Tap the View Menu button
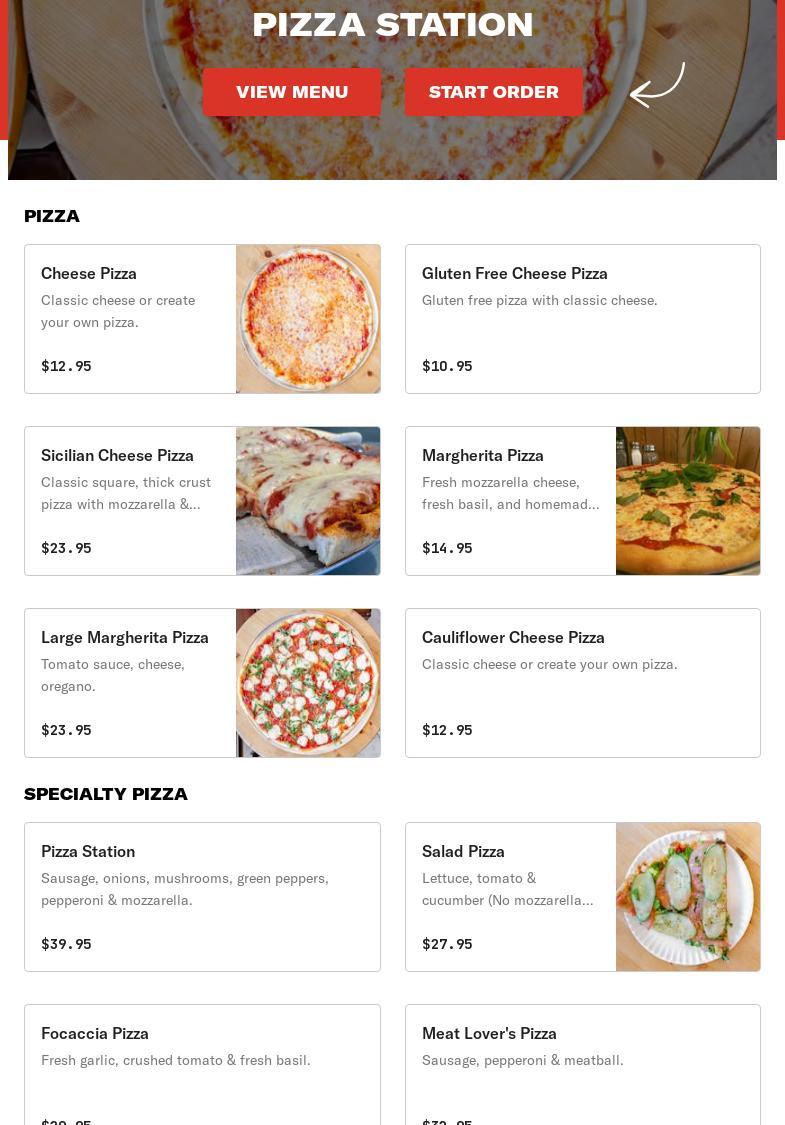785x1125 pixels. tap(291, 92)
